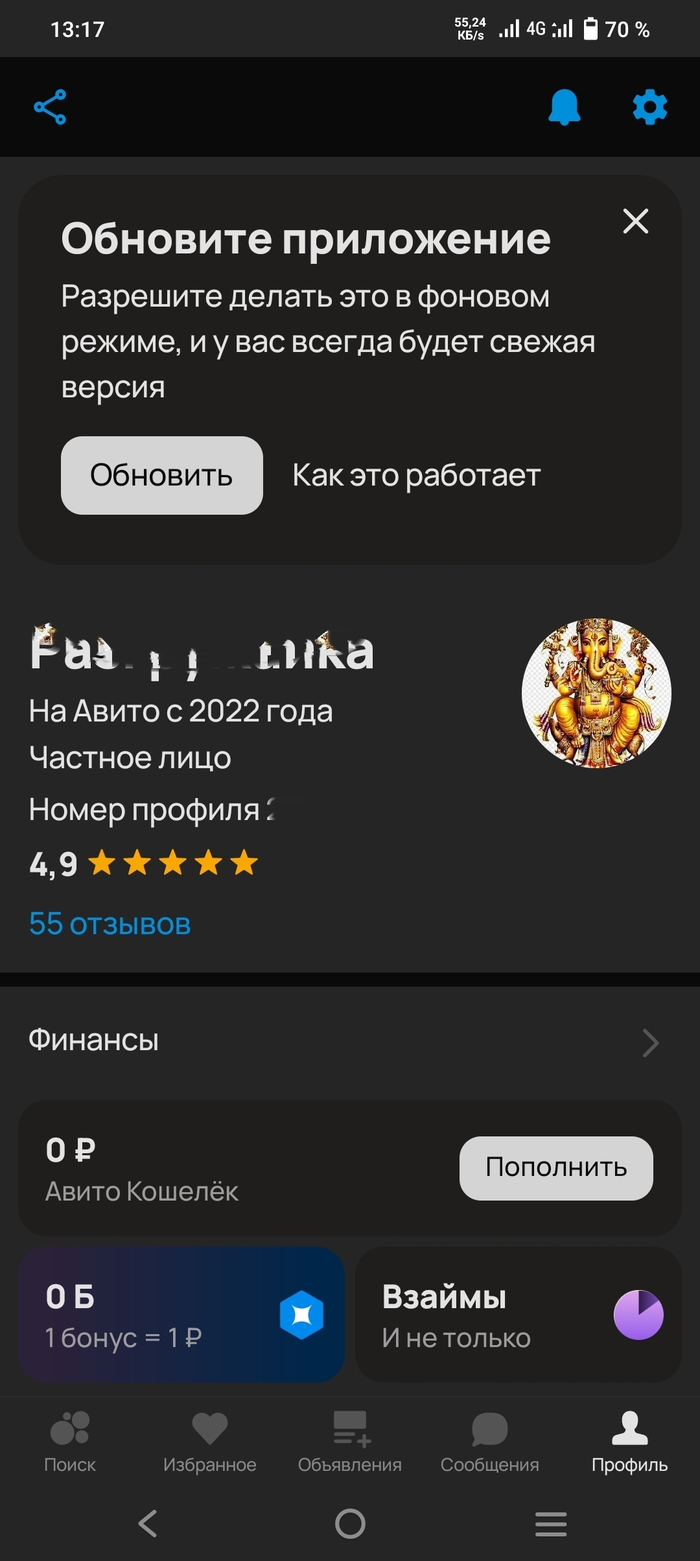Open the bonuses card 0 Б

click(181, 1314)
